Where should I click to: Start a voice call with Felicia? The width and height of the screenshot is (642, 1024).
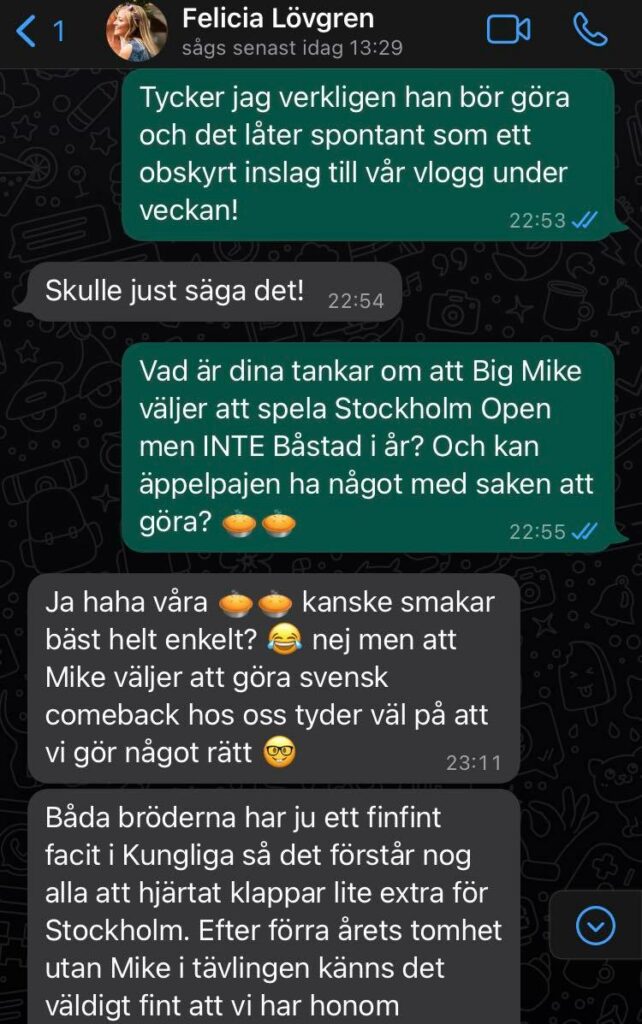pyautogui.click(x=590, y=31)
